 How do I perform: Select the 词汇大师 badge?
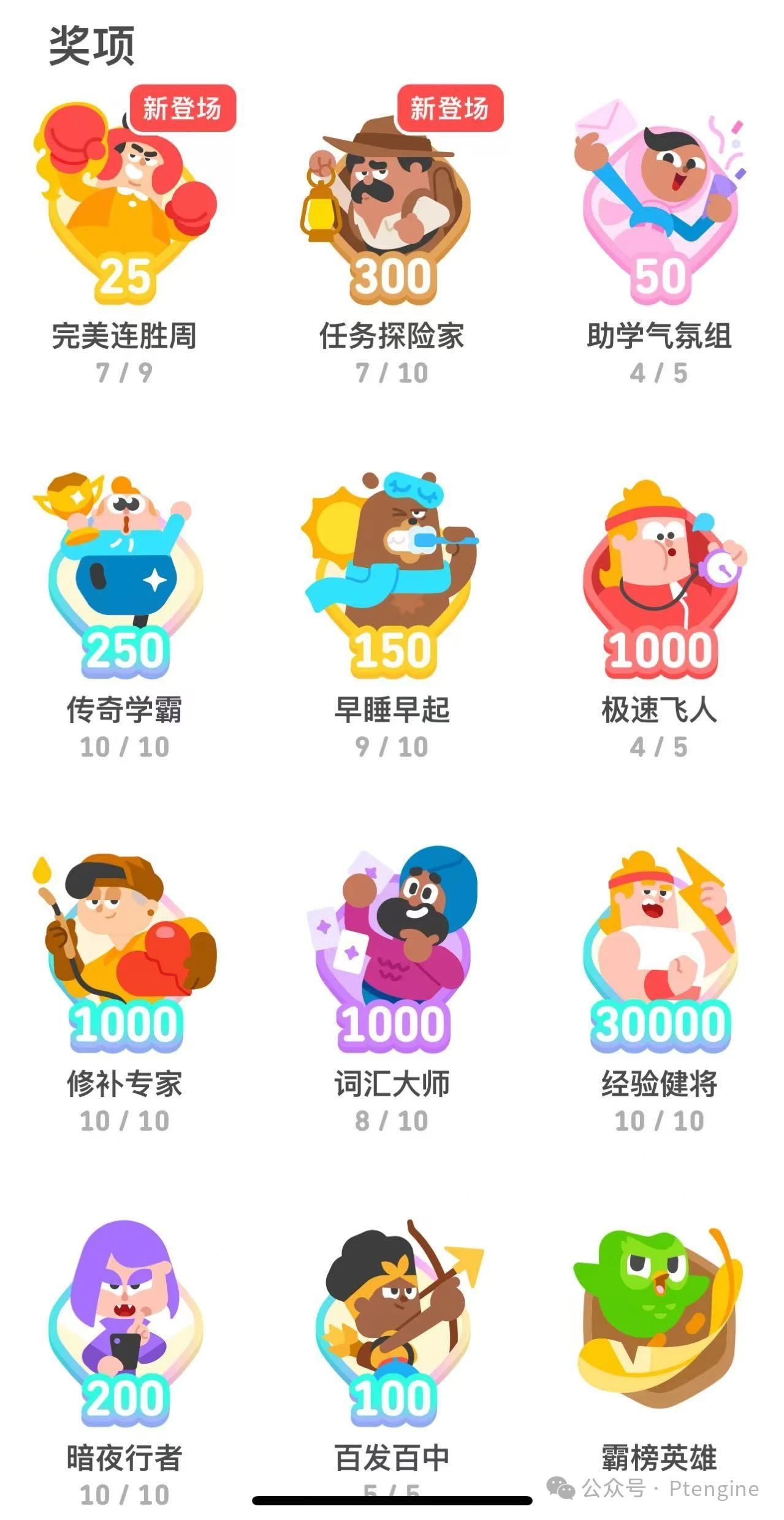[x=391, y=950]
